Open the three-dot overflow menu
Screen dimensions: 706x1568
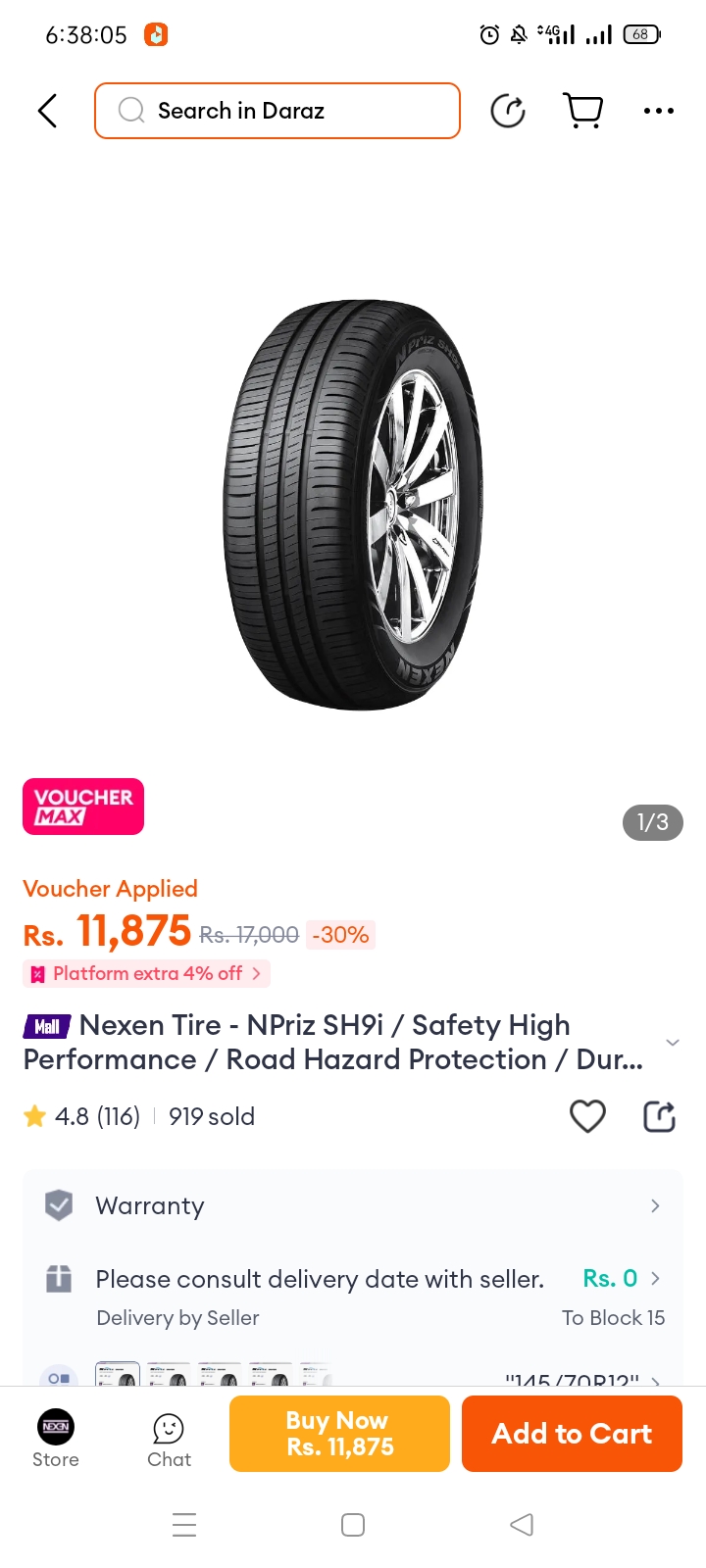(658, 111)
